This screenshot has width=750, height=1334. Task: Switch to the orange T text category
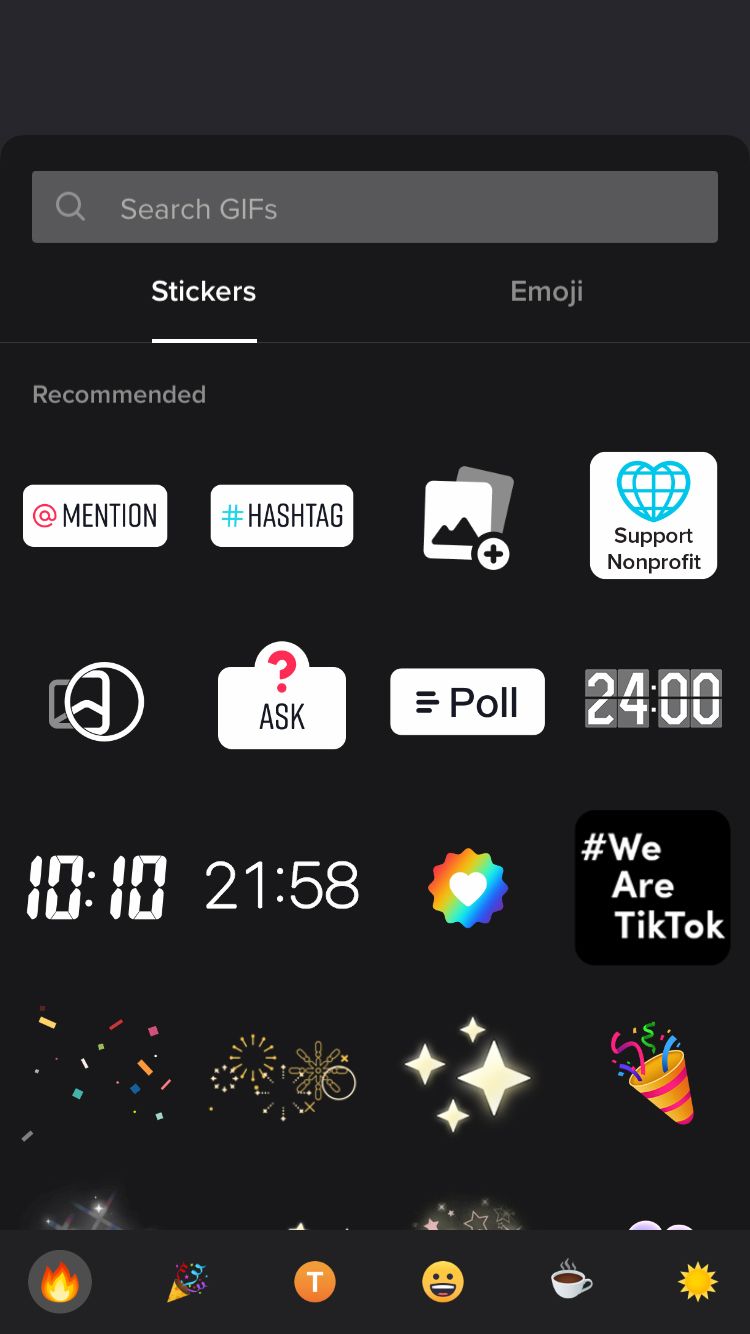pyautogui.click(x=315, y=1282)
